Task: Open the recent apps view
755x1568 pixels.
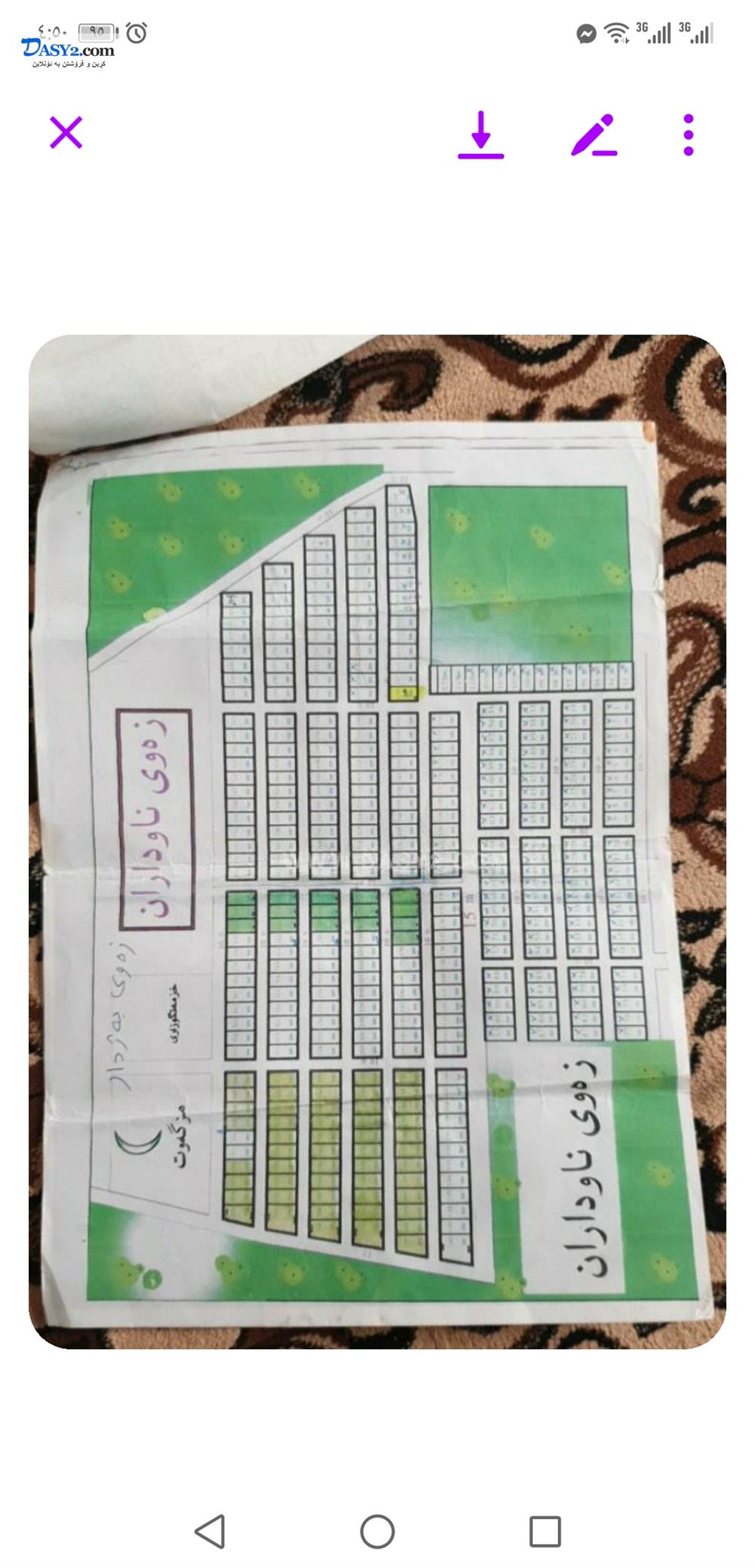Action: 545,1532
